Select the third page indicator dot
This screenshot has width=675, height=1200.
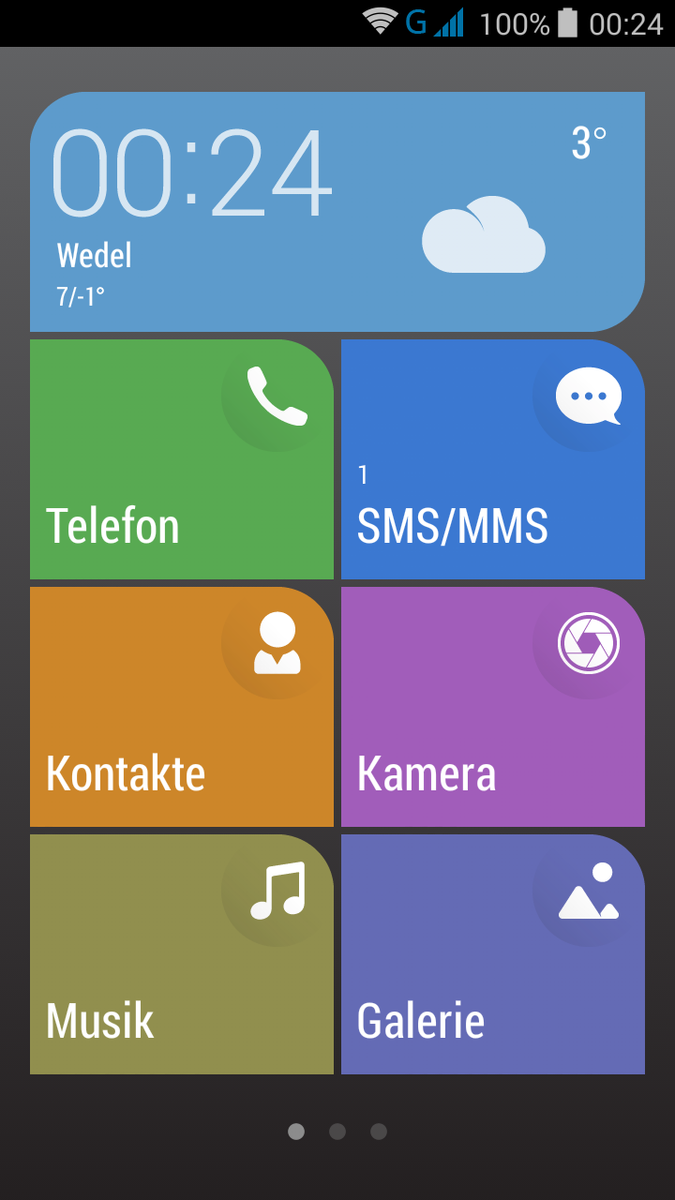378,1131
